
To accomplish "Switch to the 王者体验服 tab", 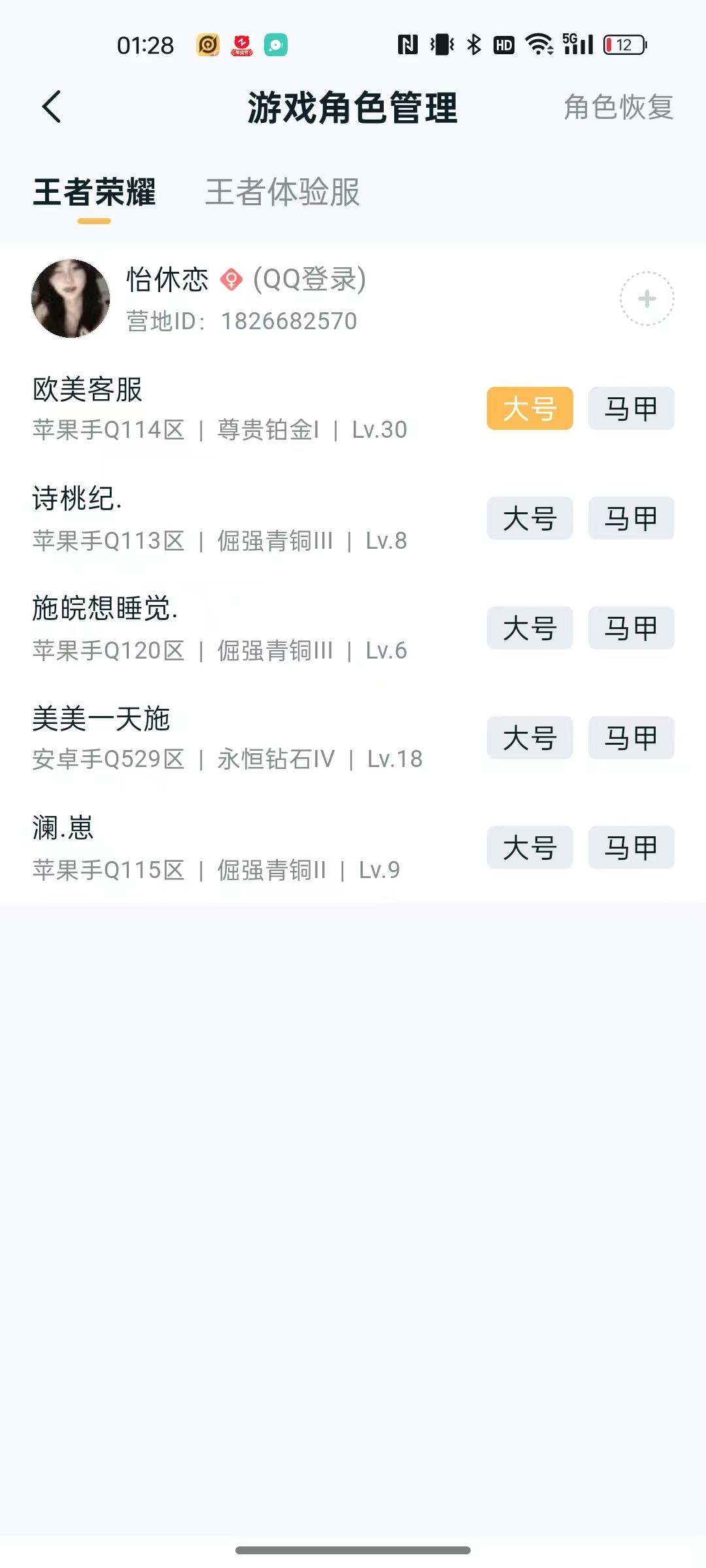I will (282, 193).
